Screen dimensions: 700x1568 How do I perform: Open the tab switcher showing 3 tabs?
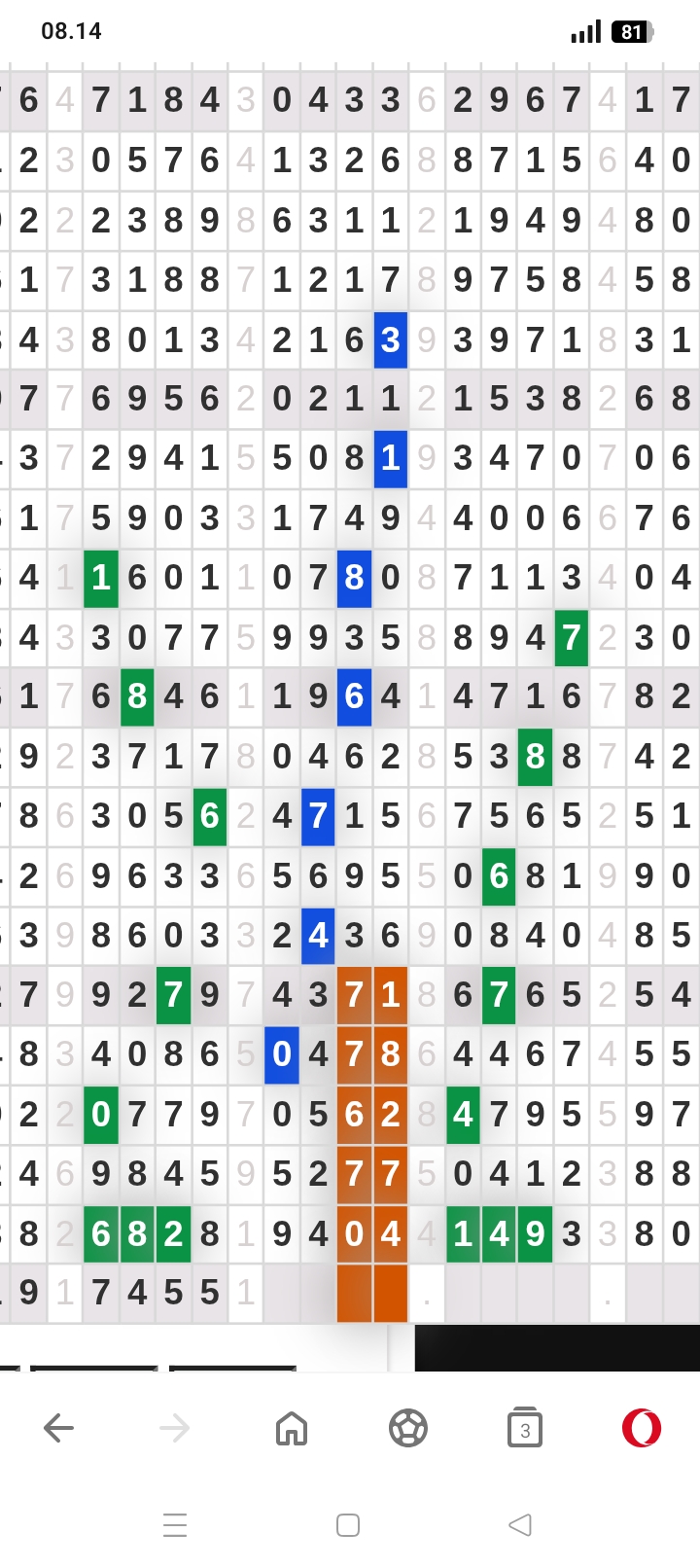(525, 1428)
